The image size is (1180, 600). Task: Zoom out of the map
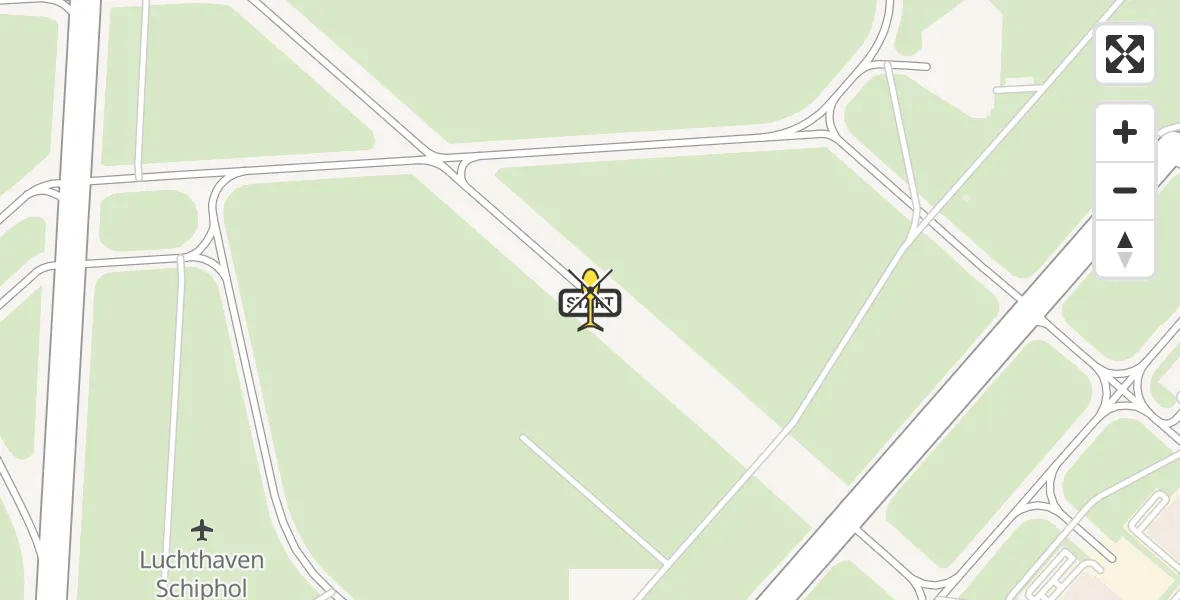pos(1124,190)
